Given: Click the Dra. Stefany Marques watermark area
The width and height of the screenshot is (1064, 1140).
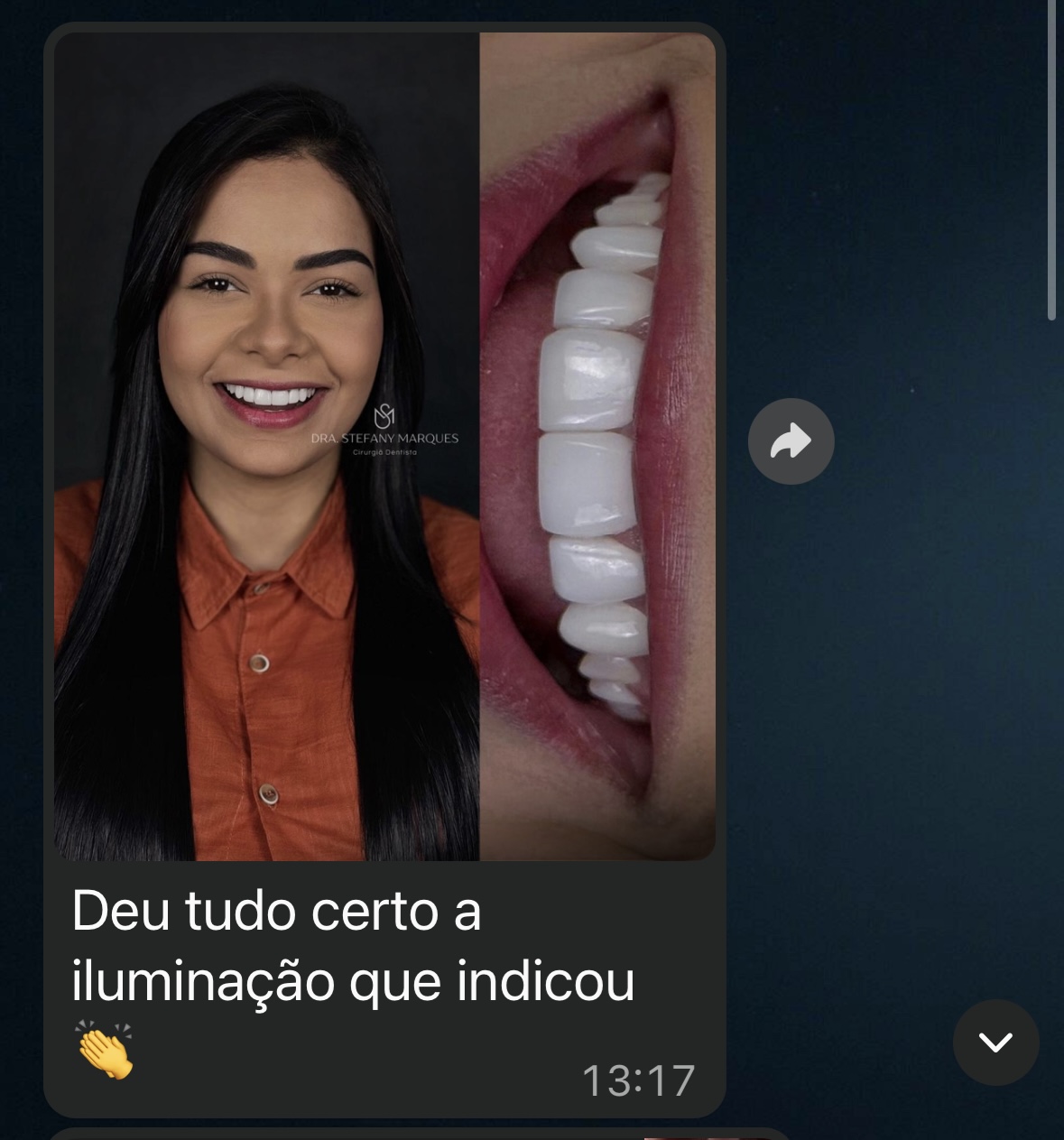Looking at the screenshot, I should 386,436.
